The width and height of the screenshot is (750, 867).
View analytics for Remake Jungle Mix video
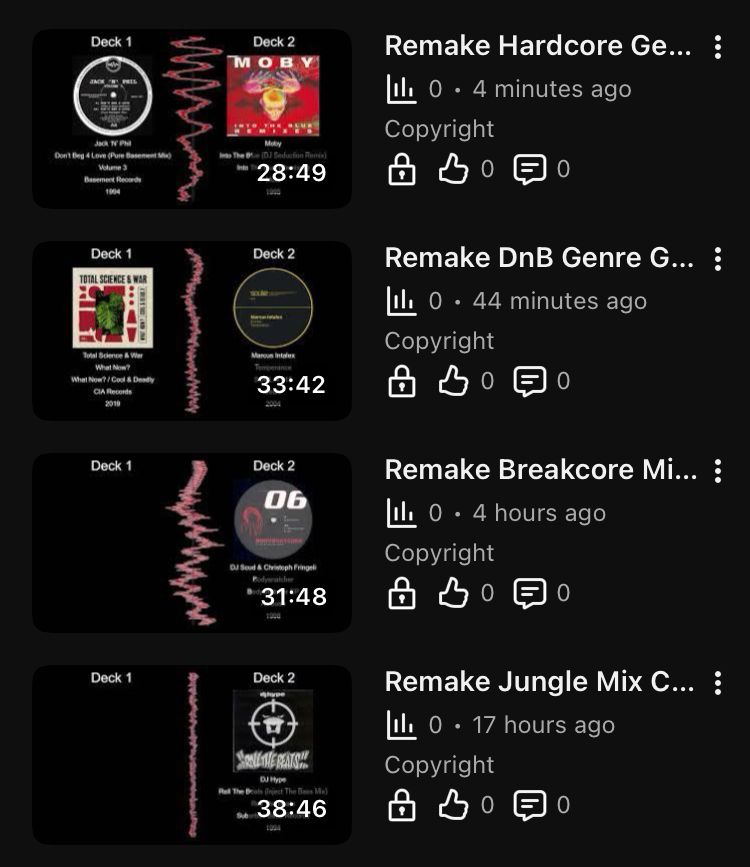pos(401,725)
